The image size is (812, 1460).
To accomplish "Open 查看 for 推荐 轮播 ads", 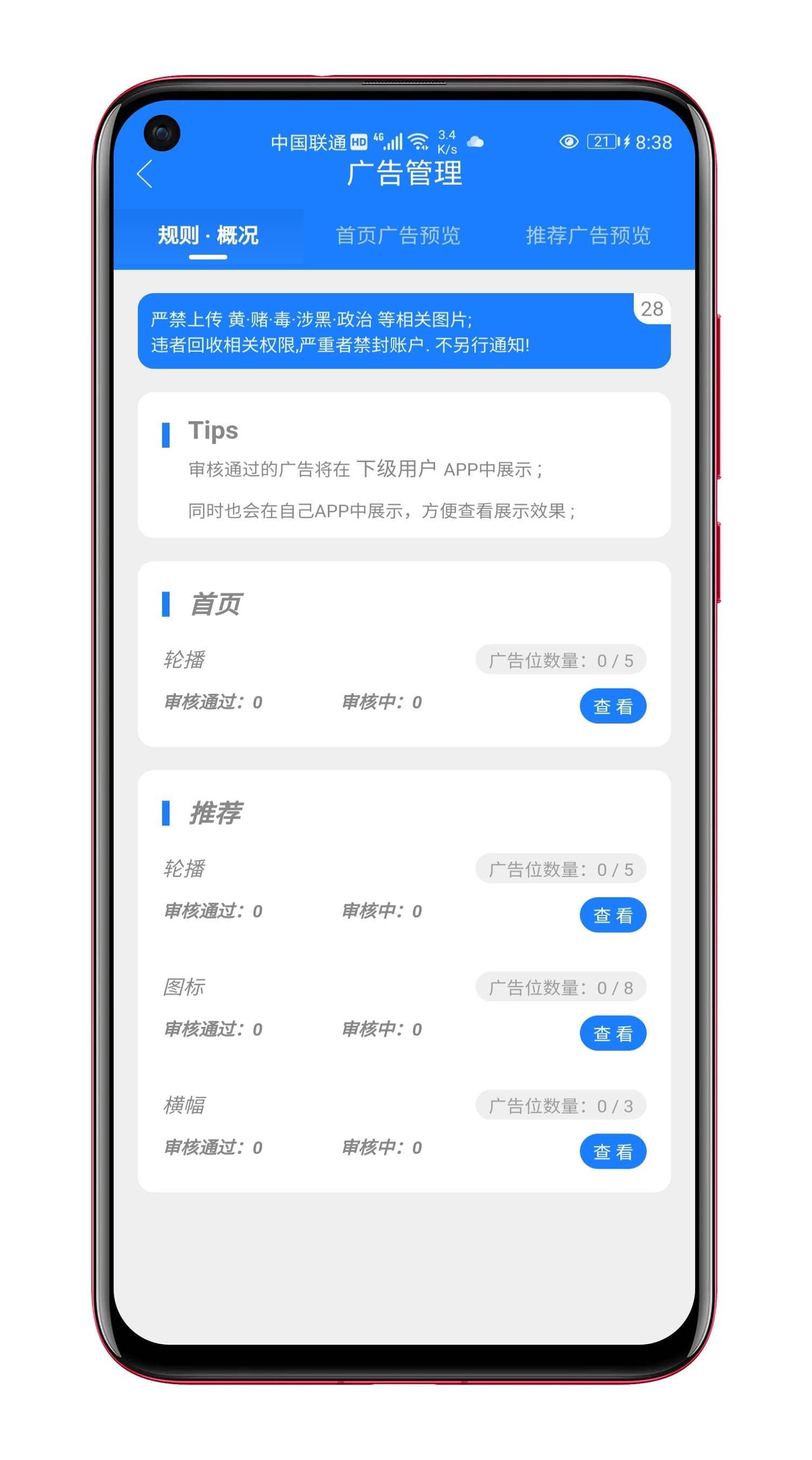I will tap(613, 915).
